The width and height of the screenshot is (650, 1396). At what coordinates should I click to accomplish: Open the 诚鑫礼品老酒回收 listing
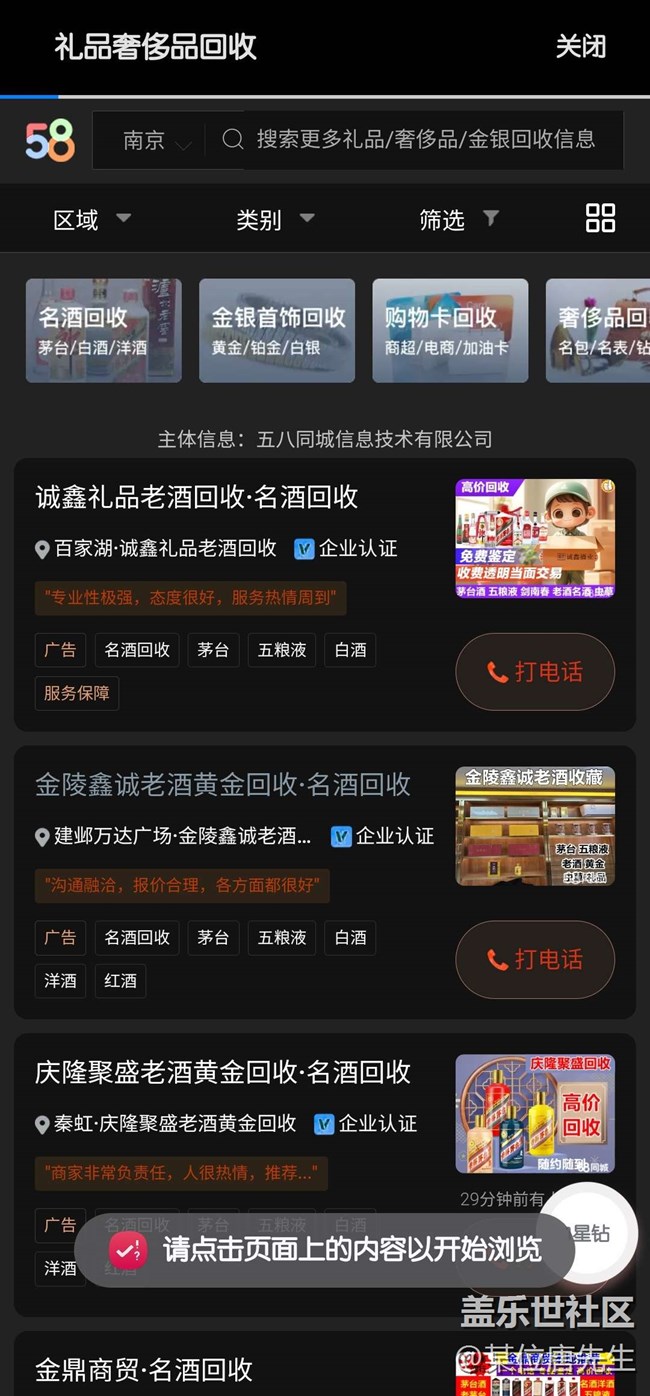197,498
